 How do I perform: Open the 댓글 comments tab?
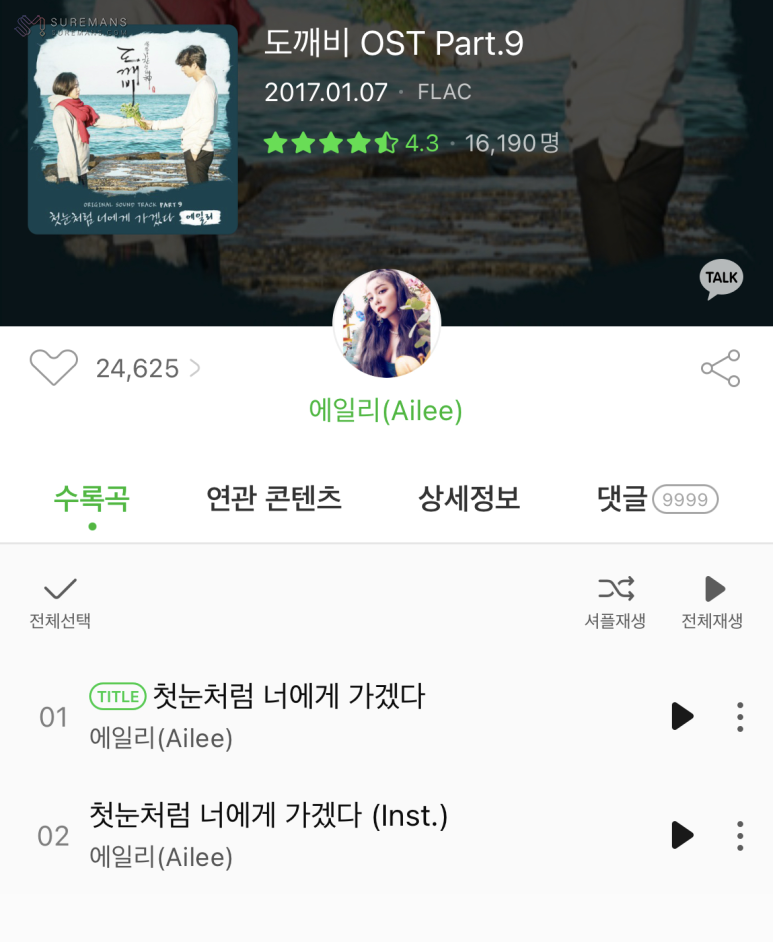[x=657, y=498]
